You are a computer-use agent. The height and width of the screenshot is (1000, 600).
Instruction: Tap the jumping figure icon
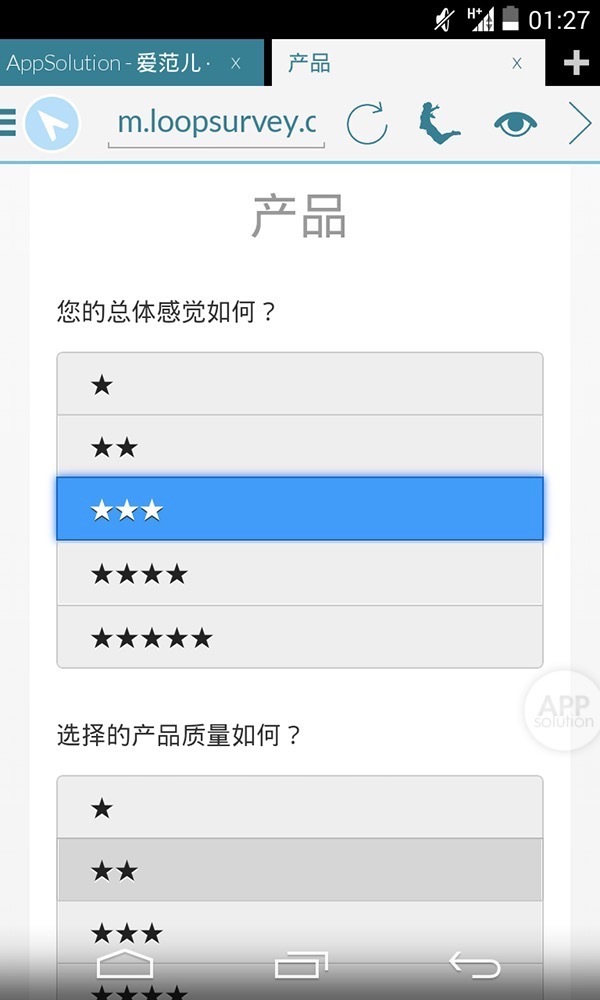coord(438,123)
